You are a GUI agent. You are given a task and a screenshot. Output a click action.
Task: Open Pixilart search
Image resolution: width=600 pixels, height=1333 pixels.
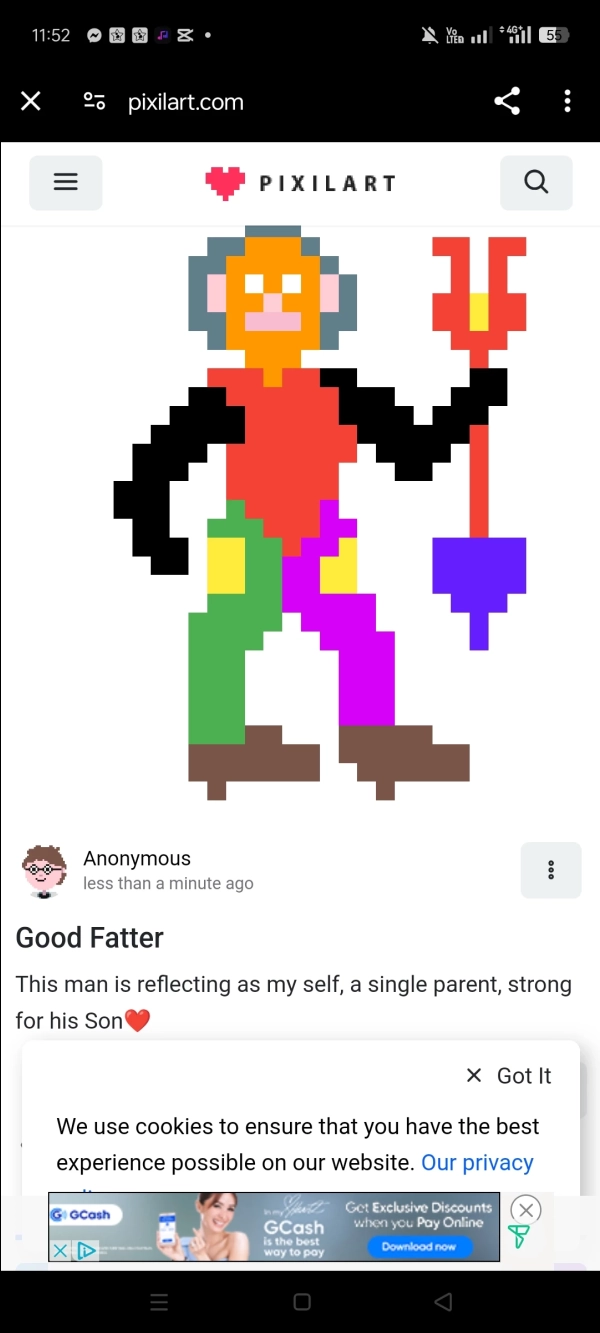[536, 182]
